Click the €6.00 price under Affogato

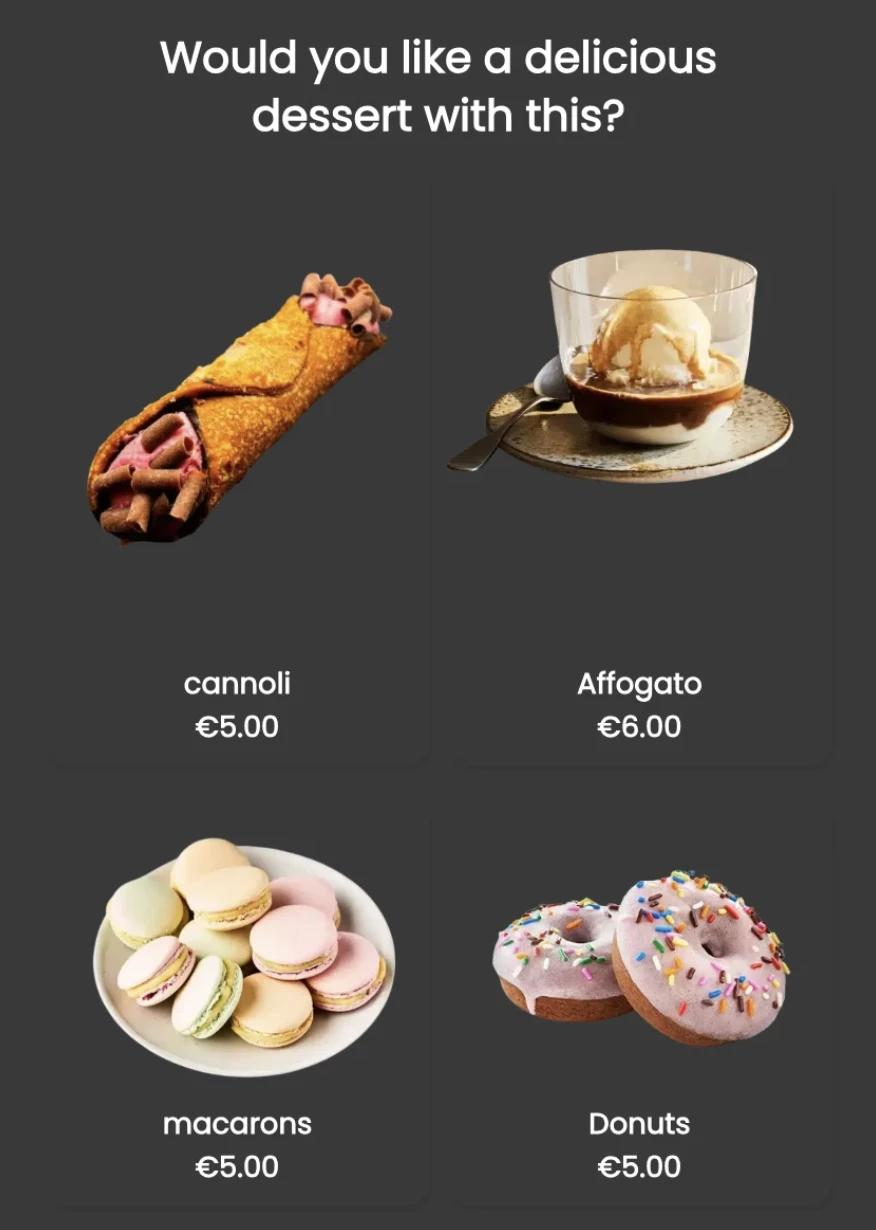(639, 727)
